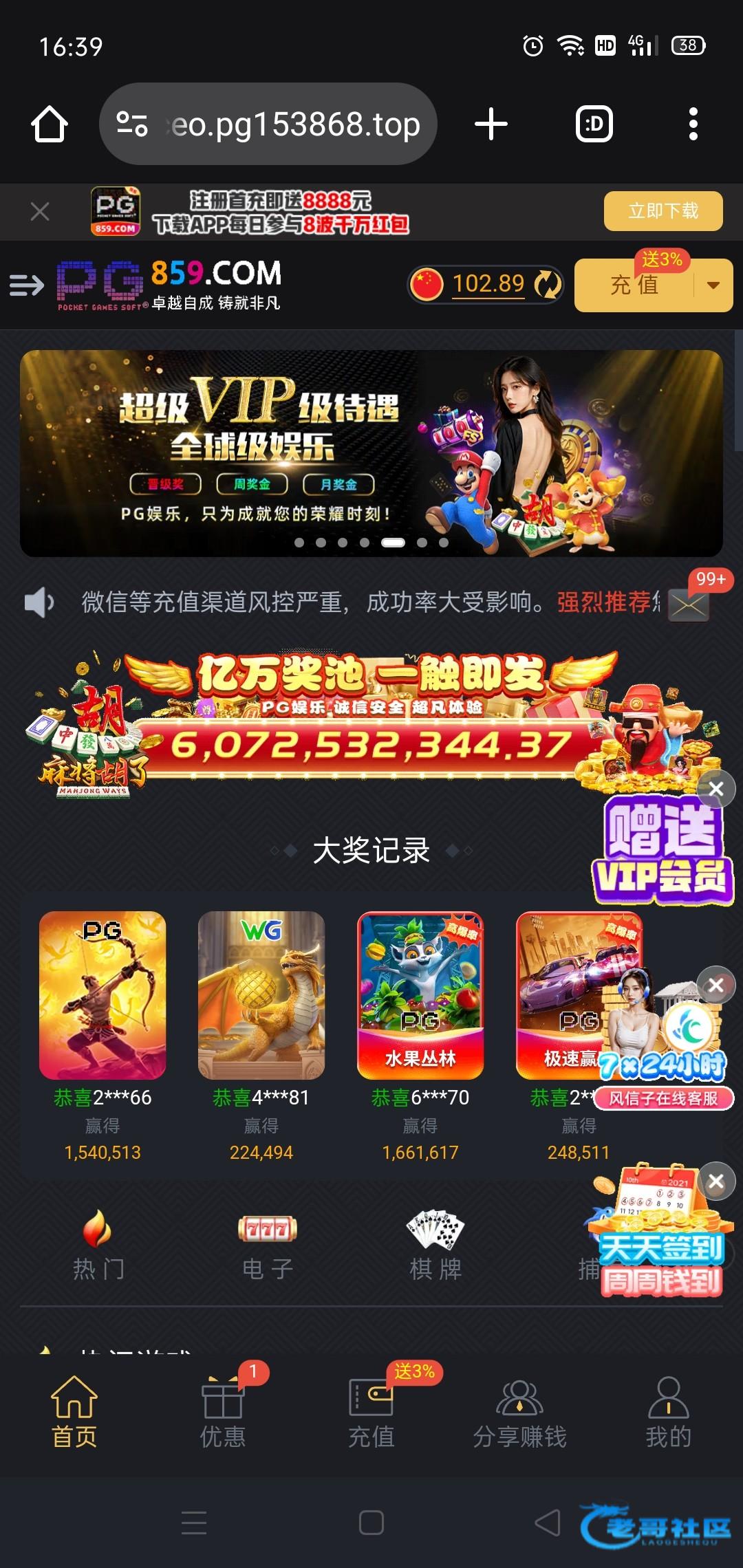The height and width of the screenshot is (1568, 743).
Task: Open the mail inbox with 99+
Action: 689,605
